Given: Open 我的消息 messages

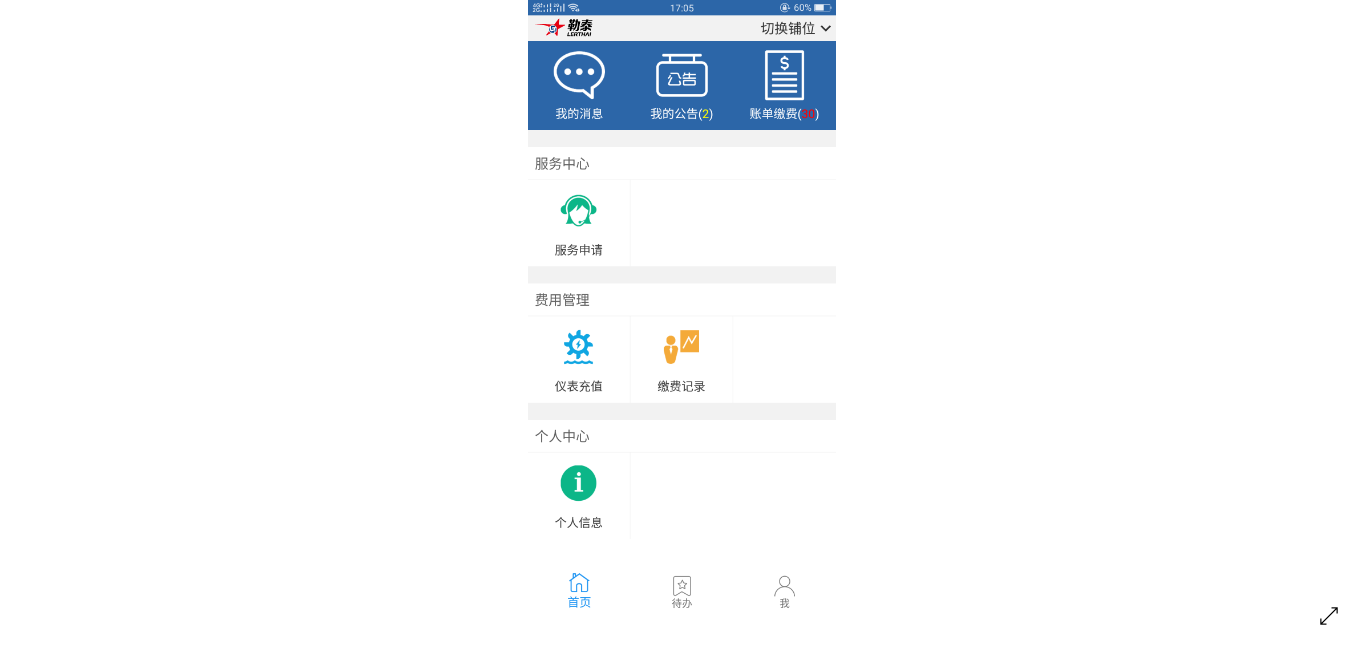Looking at the screenshot, I should click(x=579, y=86).
